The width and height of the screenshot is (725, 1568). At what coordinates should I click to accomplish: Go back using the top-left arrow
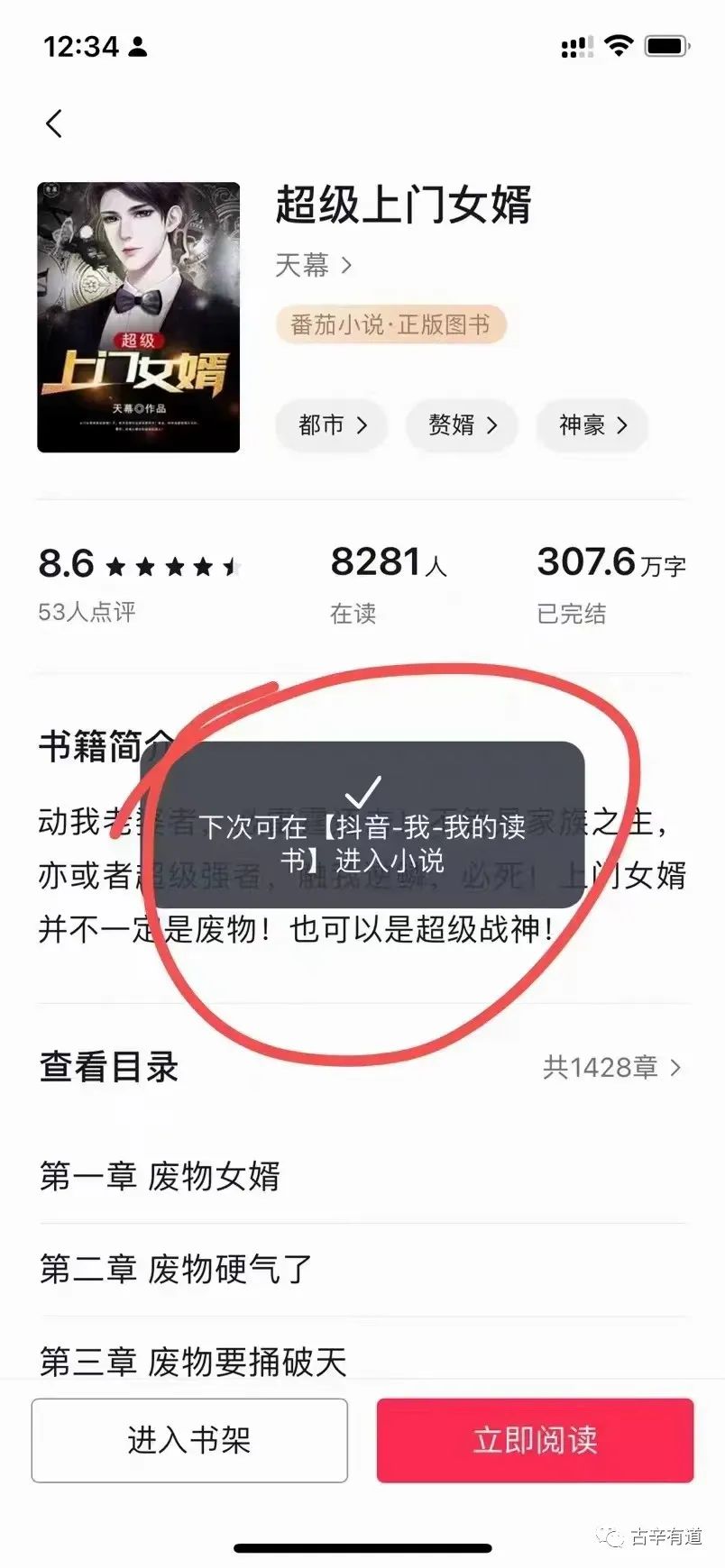[x=54, y=123]
